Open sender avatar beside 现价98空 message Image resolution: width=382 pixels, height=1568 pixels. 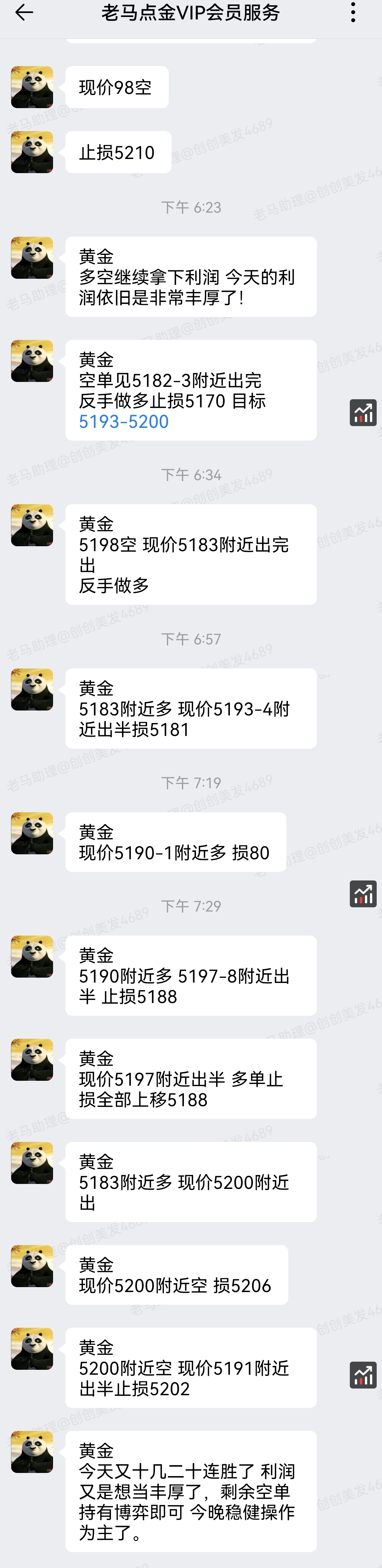[x=32, y=87]
